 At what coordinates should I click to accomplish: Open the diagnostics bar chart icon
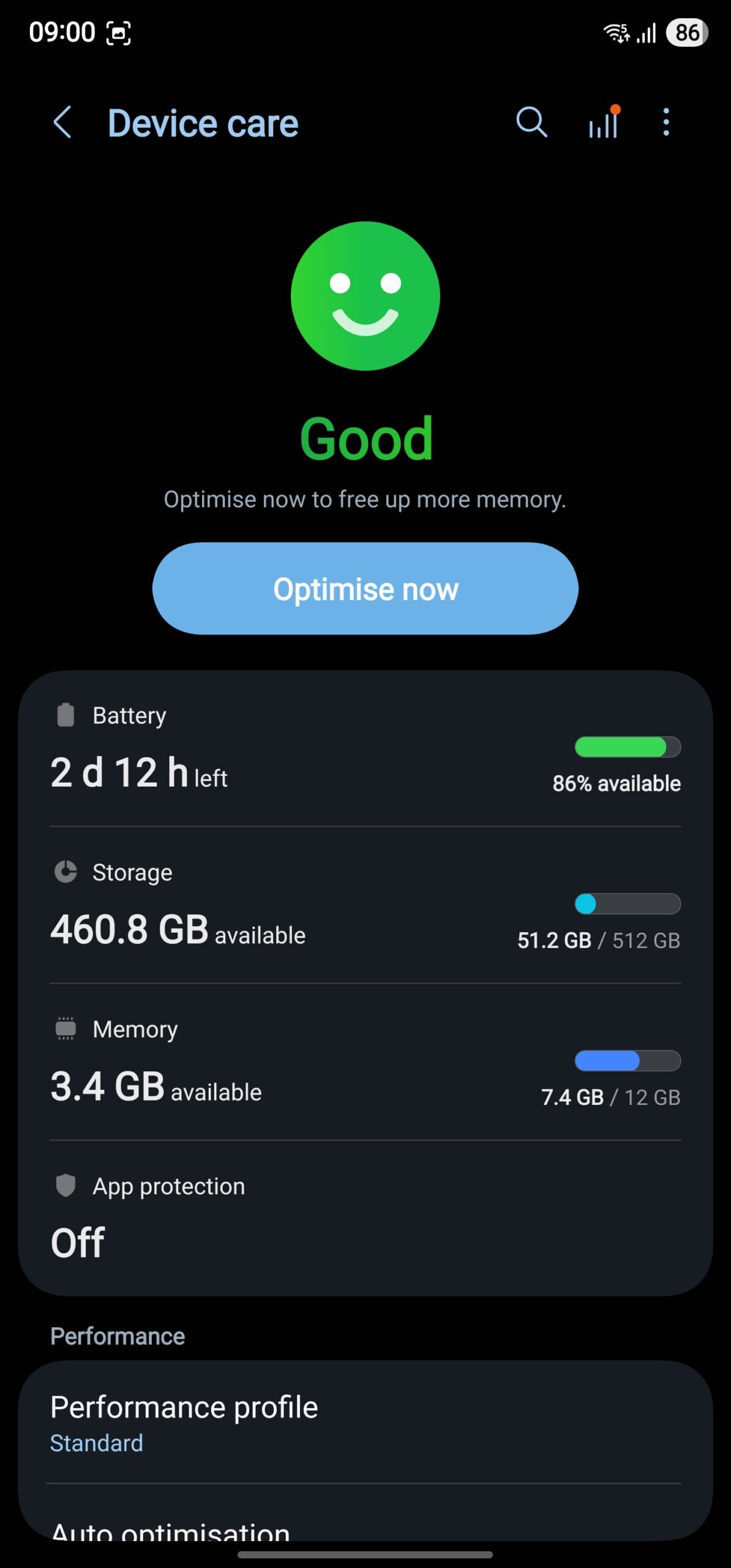coord(603,123)
